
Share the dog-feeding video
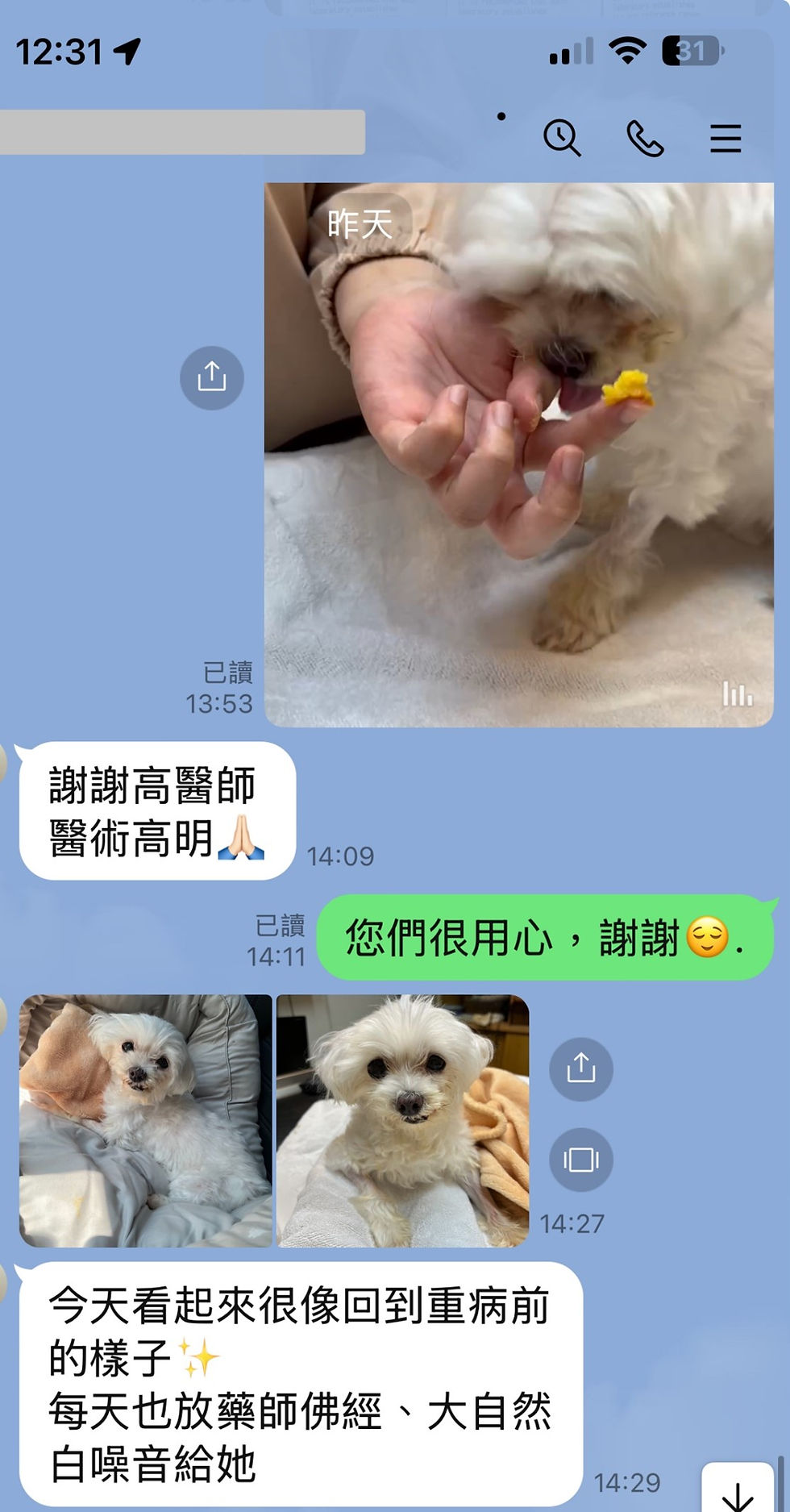(211, 377)
